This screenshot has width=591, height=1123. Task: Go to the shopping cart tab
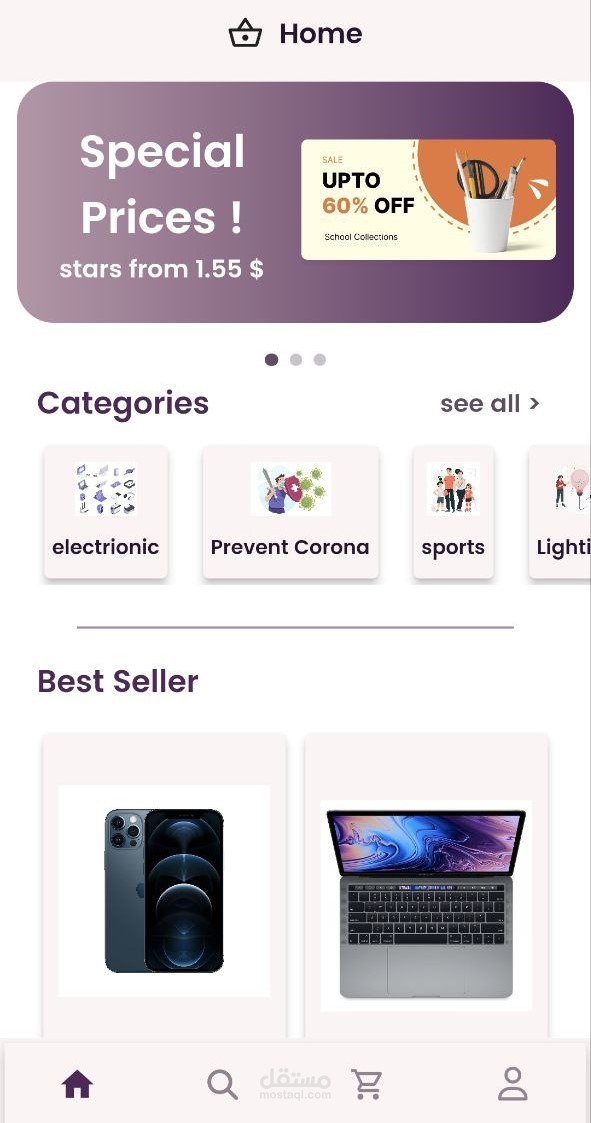pyautogui.click(x=367, y=1084)
